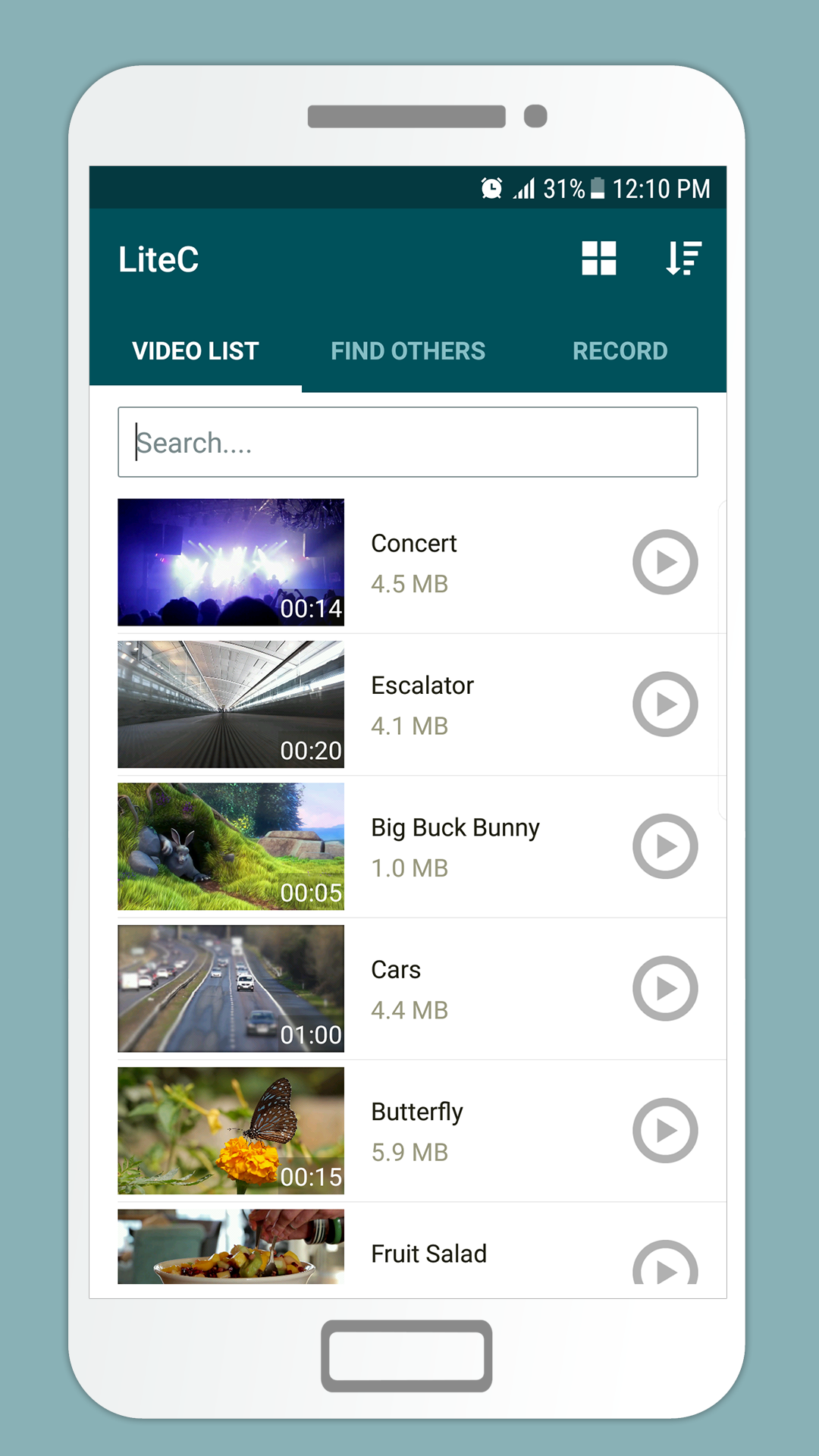This screenshot has height=1456, width=819.
Task: Click in the Search field
Action: pyautogui.click(x=406, y=442)
